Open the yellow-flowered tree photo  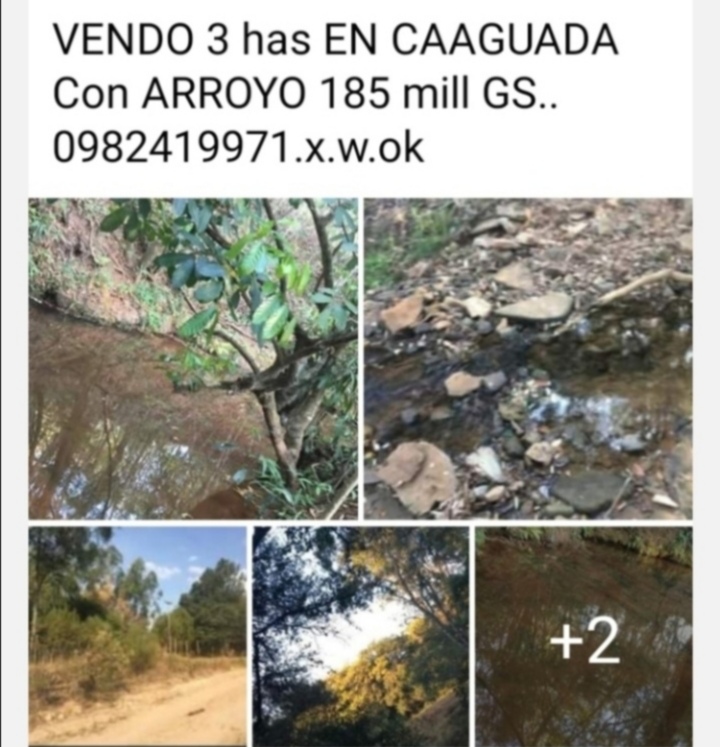(x=360, y=636)
